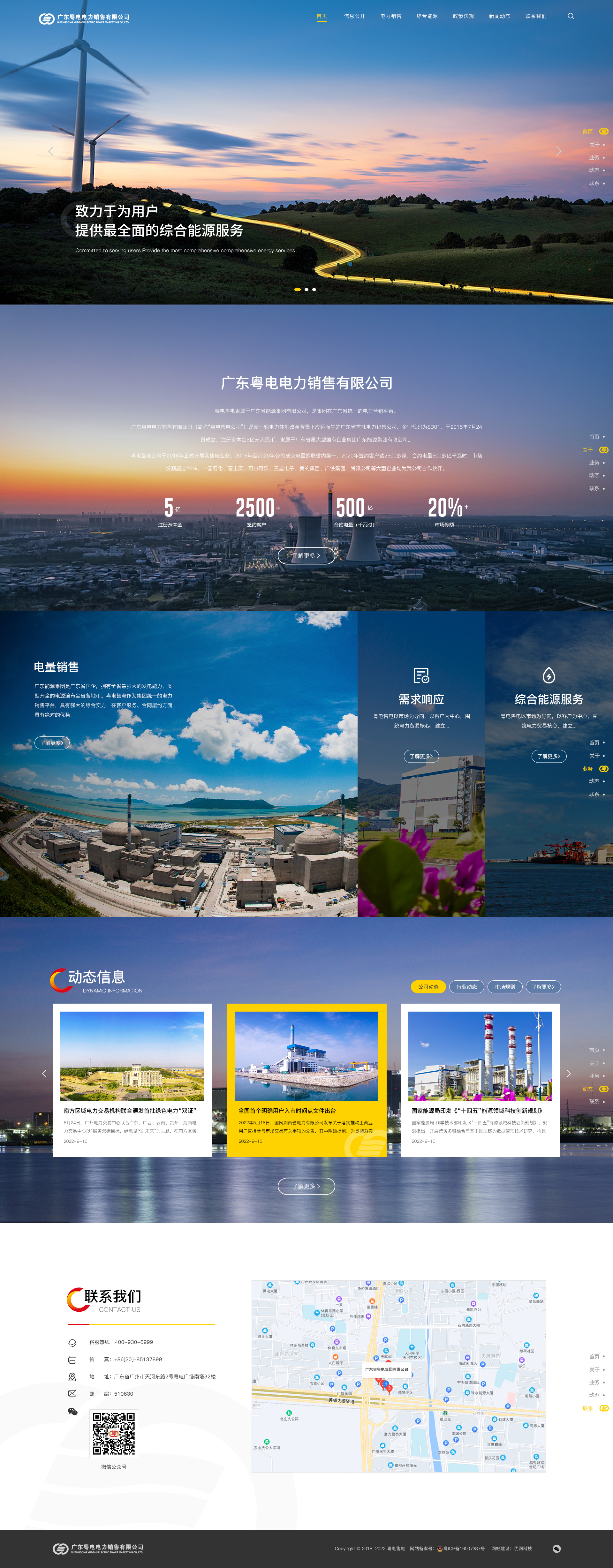Tap 了解更多 below news cards
This screenshot has height=1568, width=613.
point(306,1186)
